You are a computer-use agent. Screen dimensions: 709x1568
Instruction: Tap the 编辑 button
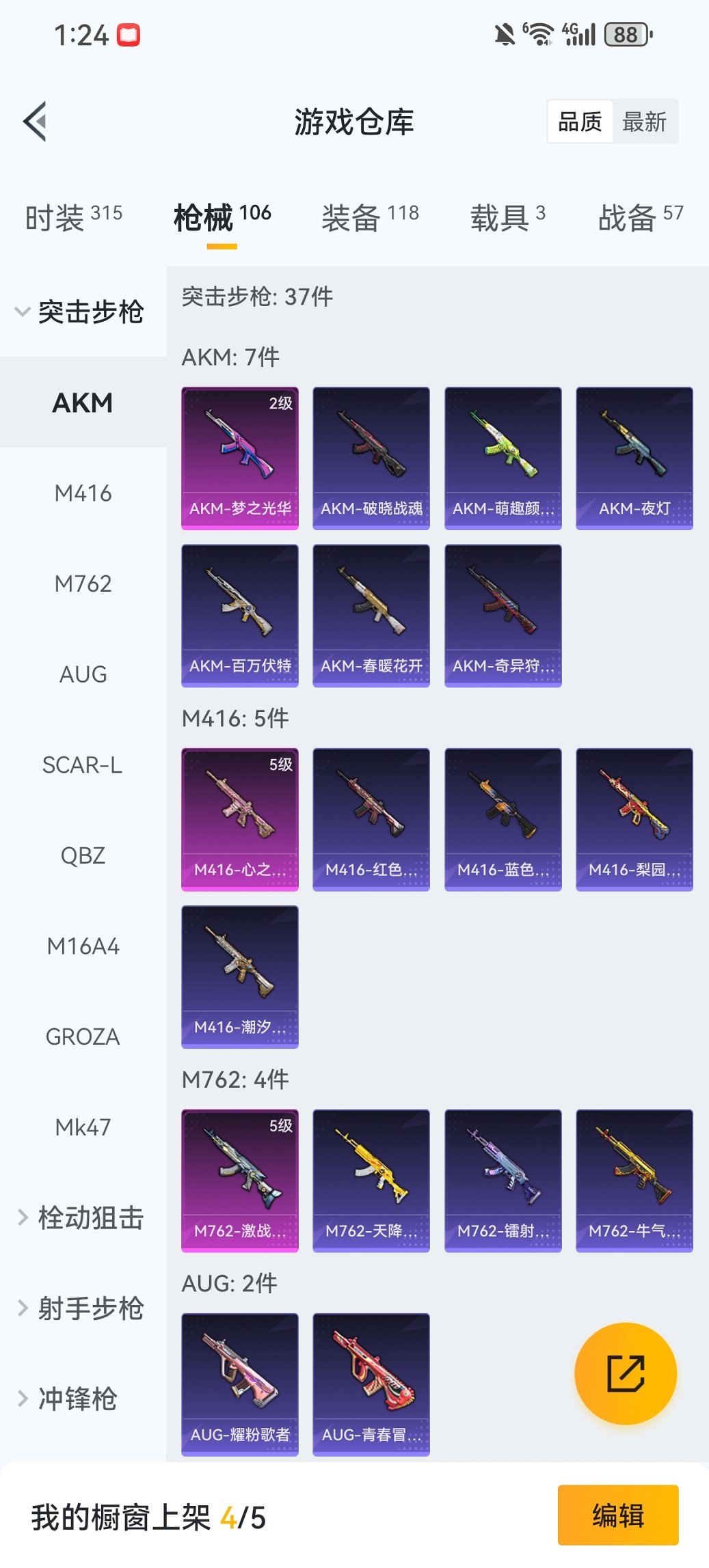(618, 1515)
